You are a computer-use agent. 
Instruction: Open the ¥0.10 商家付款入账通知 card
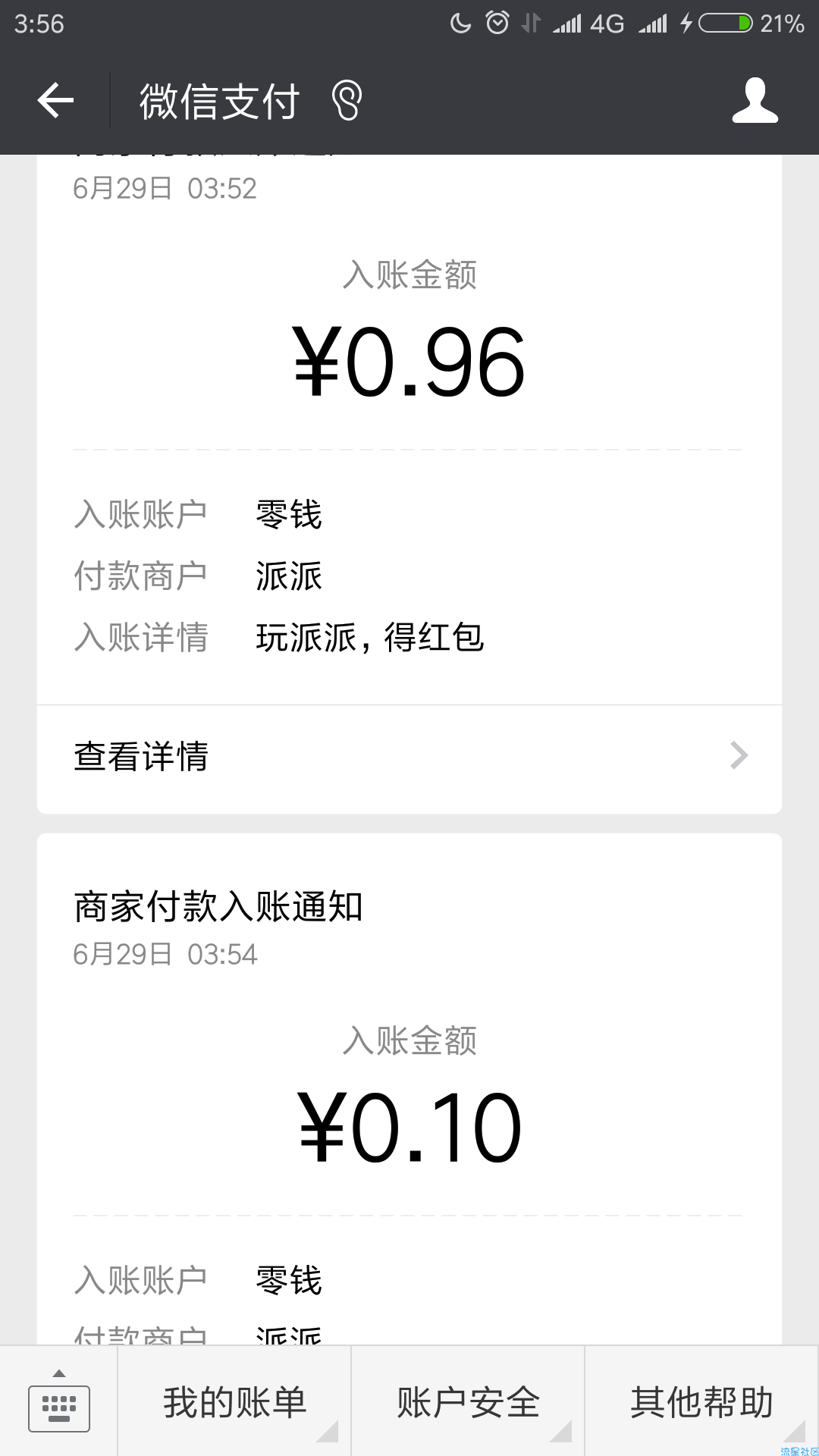tap(409, 1090)
